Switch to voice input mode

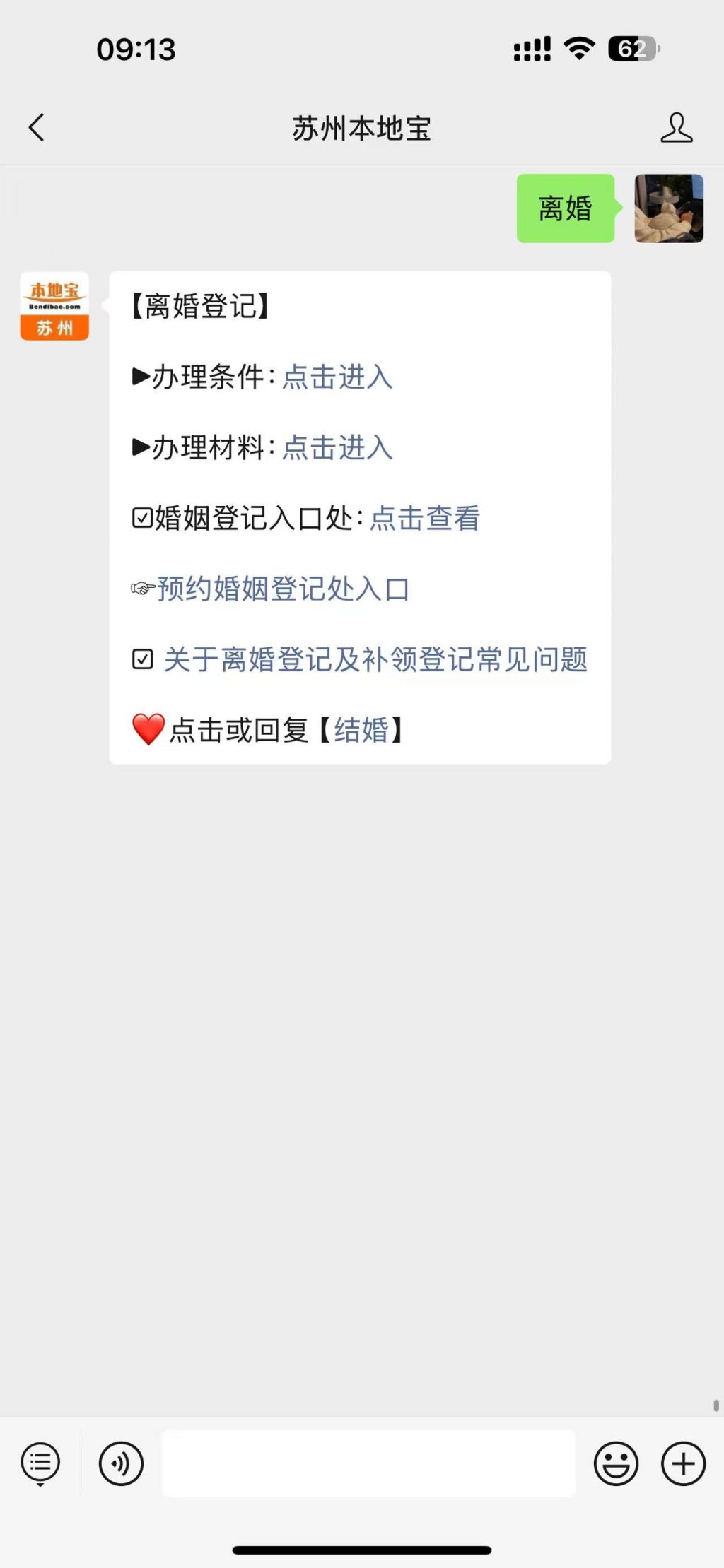pyautogui.click(x=121, y=1463)
